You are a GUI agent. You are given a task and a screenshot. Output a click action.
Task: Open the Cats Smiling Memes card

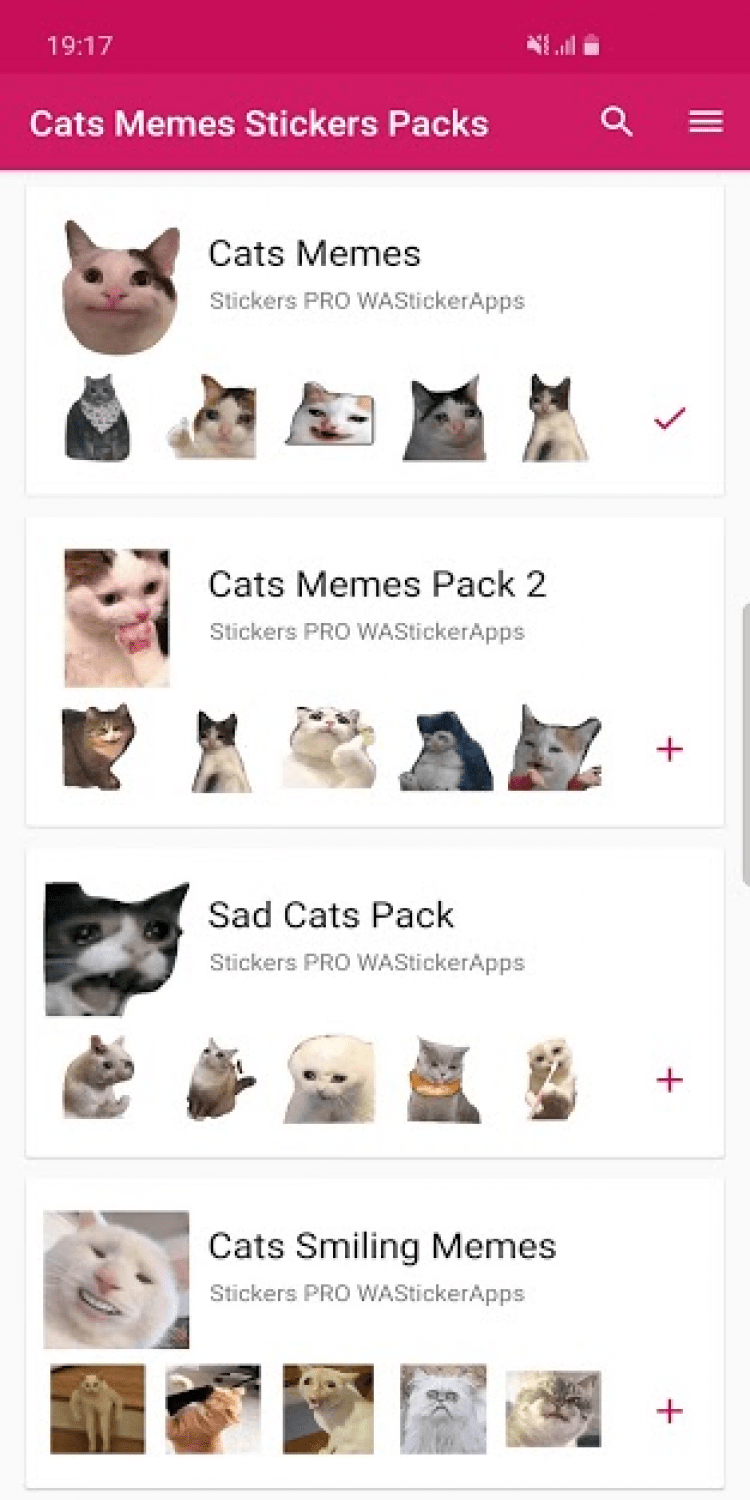(382, 1247)
